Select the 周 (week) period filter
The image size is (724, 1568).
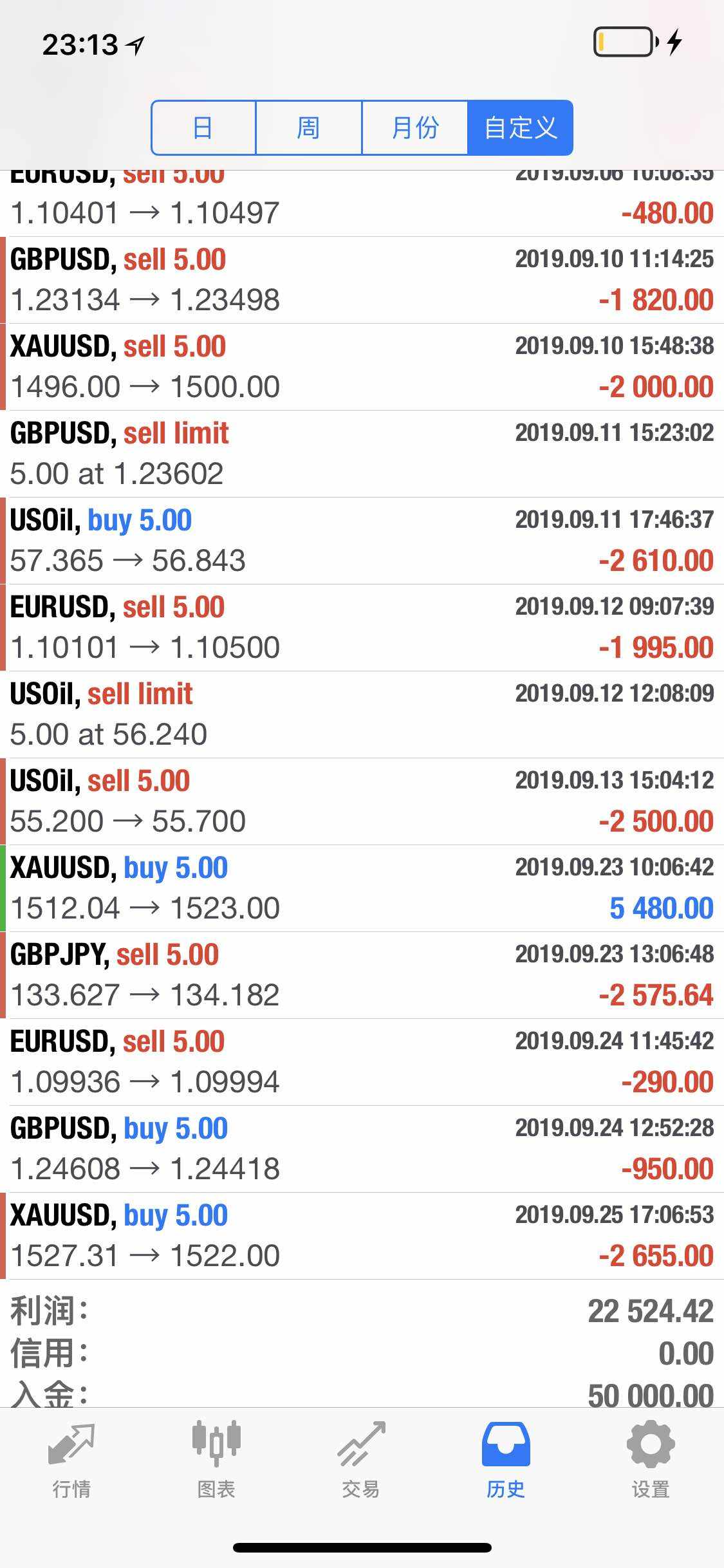tap(309, 127)
